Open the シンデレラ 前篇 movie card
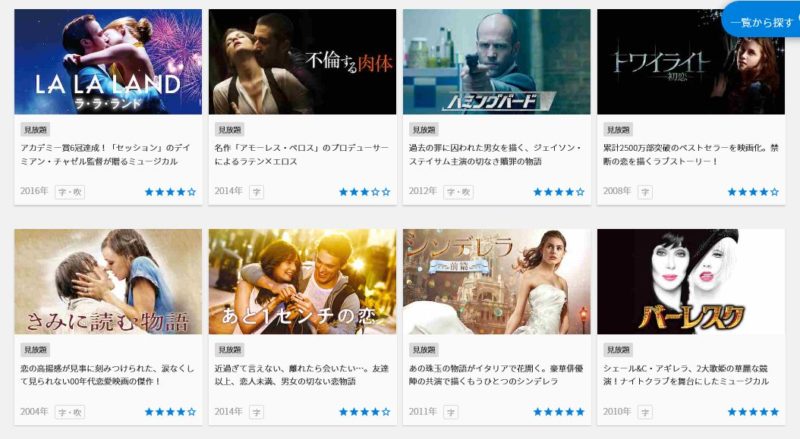This screenshot has width=800, height=439. tap(496, 282)
